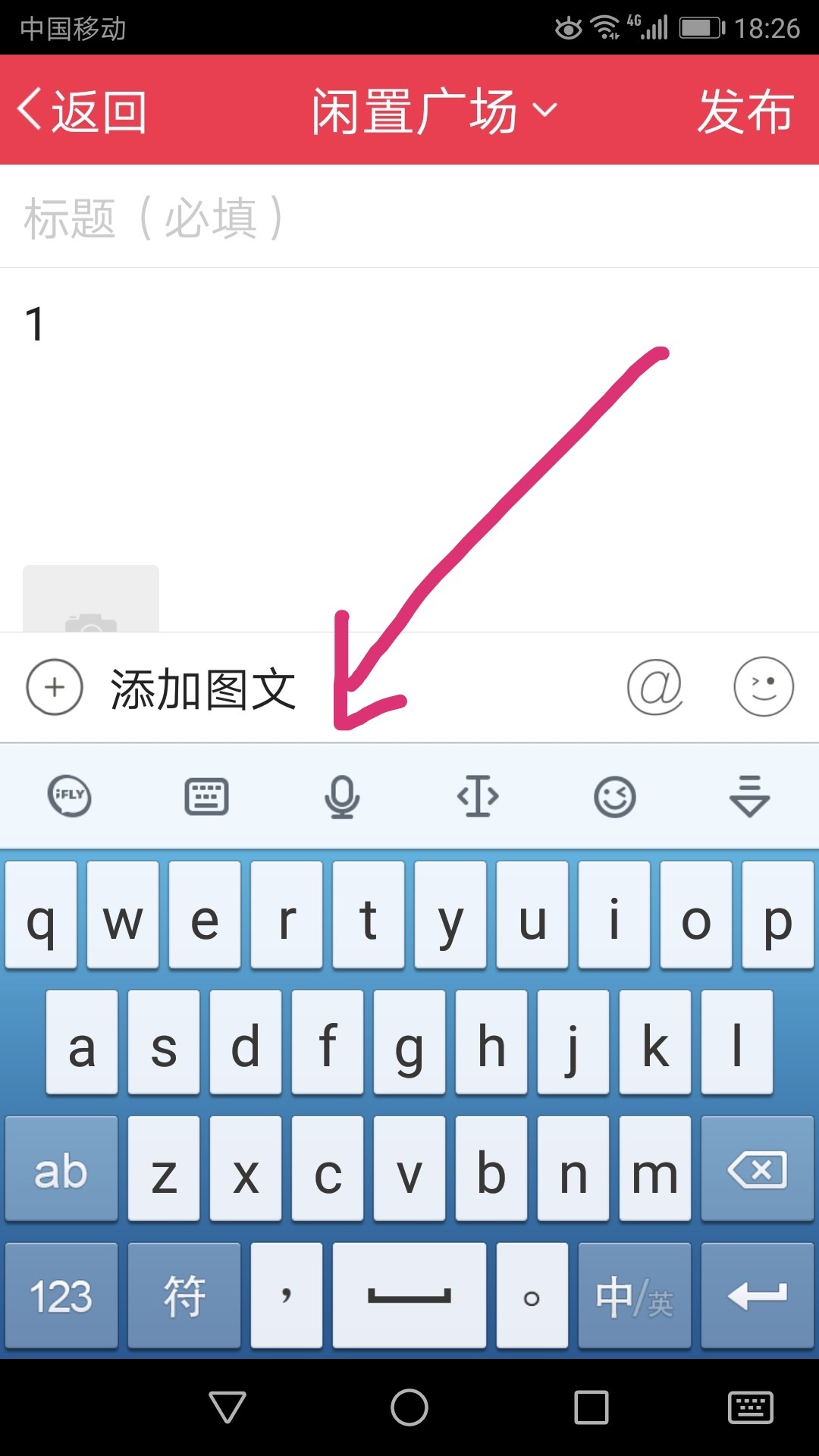
Task: Go back via 返回
Action: click(x=82, y=111)
